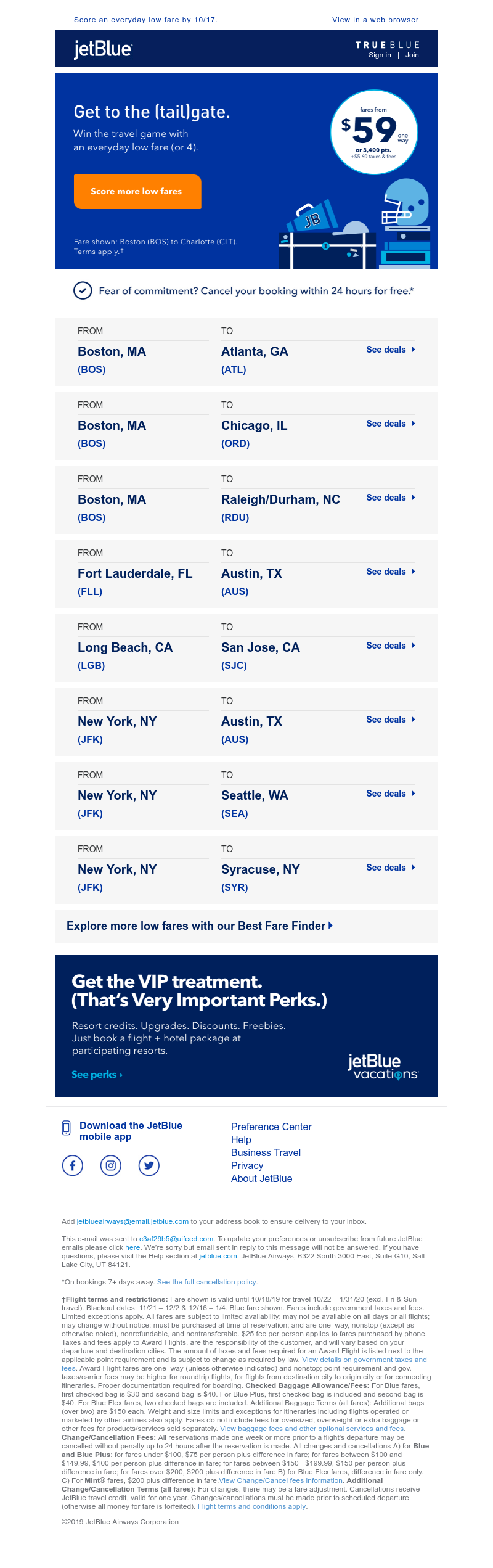Visit JetBlue's Twitter page
This screenshot has height=1568, width=493.
(149, 1165)
